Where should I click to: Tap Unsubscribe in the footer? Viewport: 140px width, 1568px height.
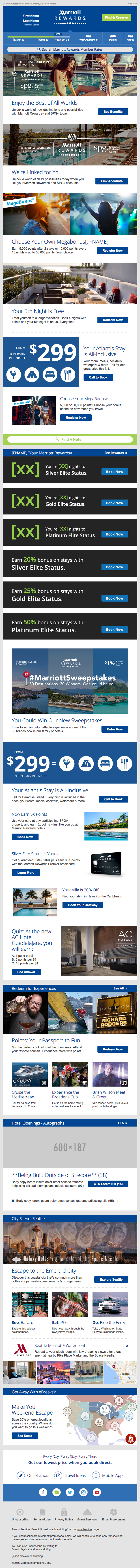(19, 1519)
